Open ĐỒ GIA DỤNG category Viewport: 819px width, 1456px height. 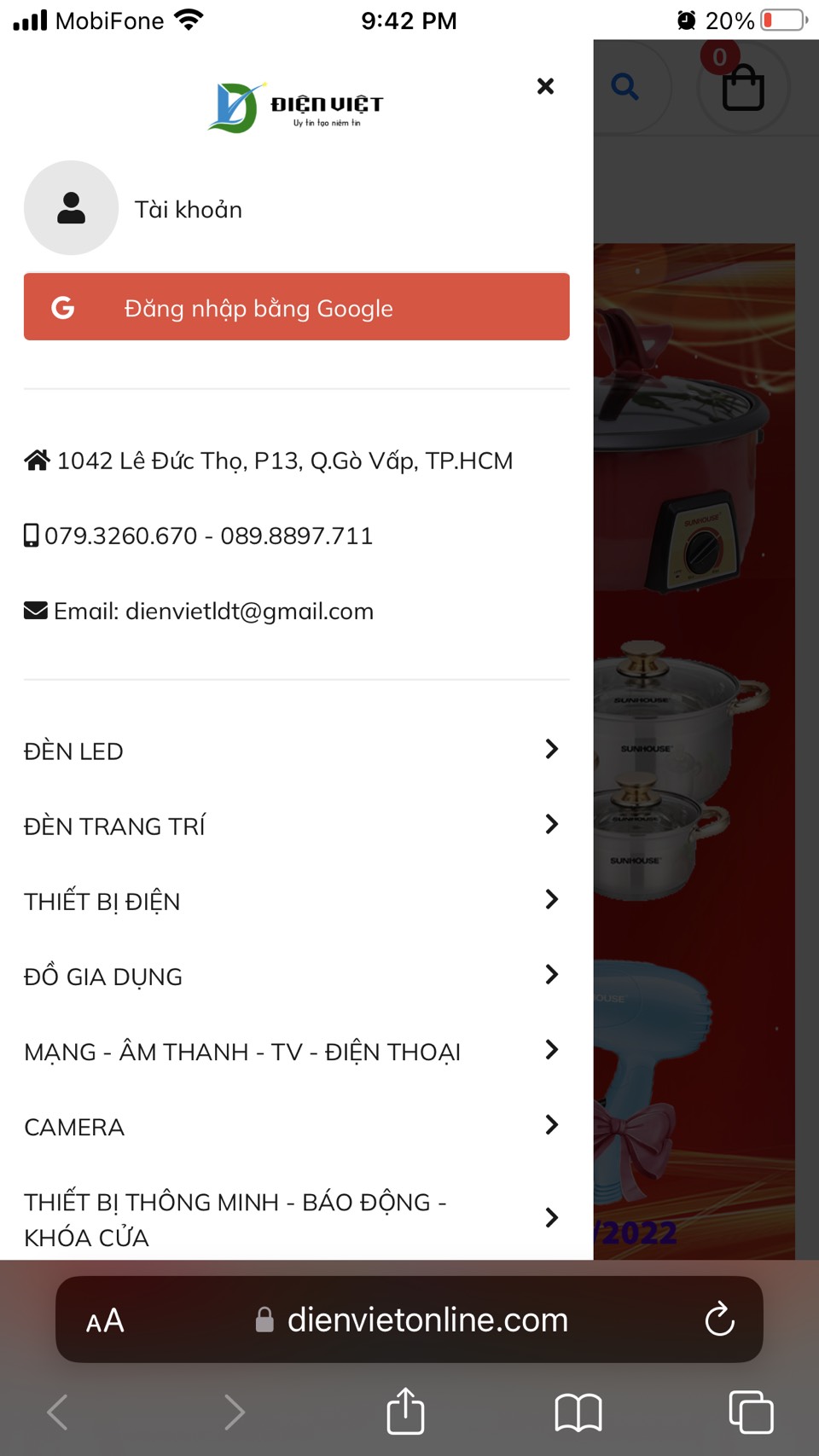[296, 976]
